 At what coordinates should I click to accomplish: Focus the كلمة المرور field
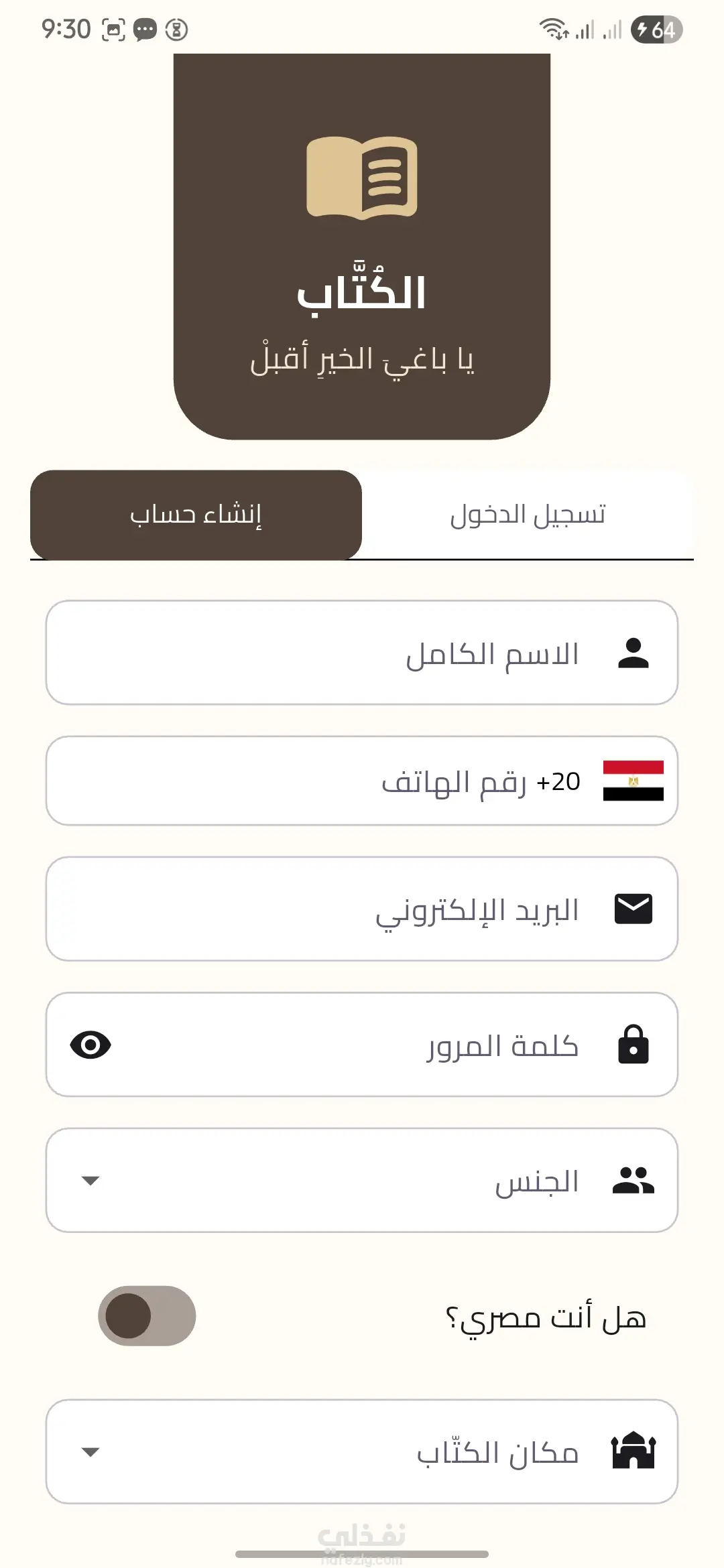coord(362,1045)
